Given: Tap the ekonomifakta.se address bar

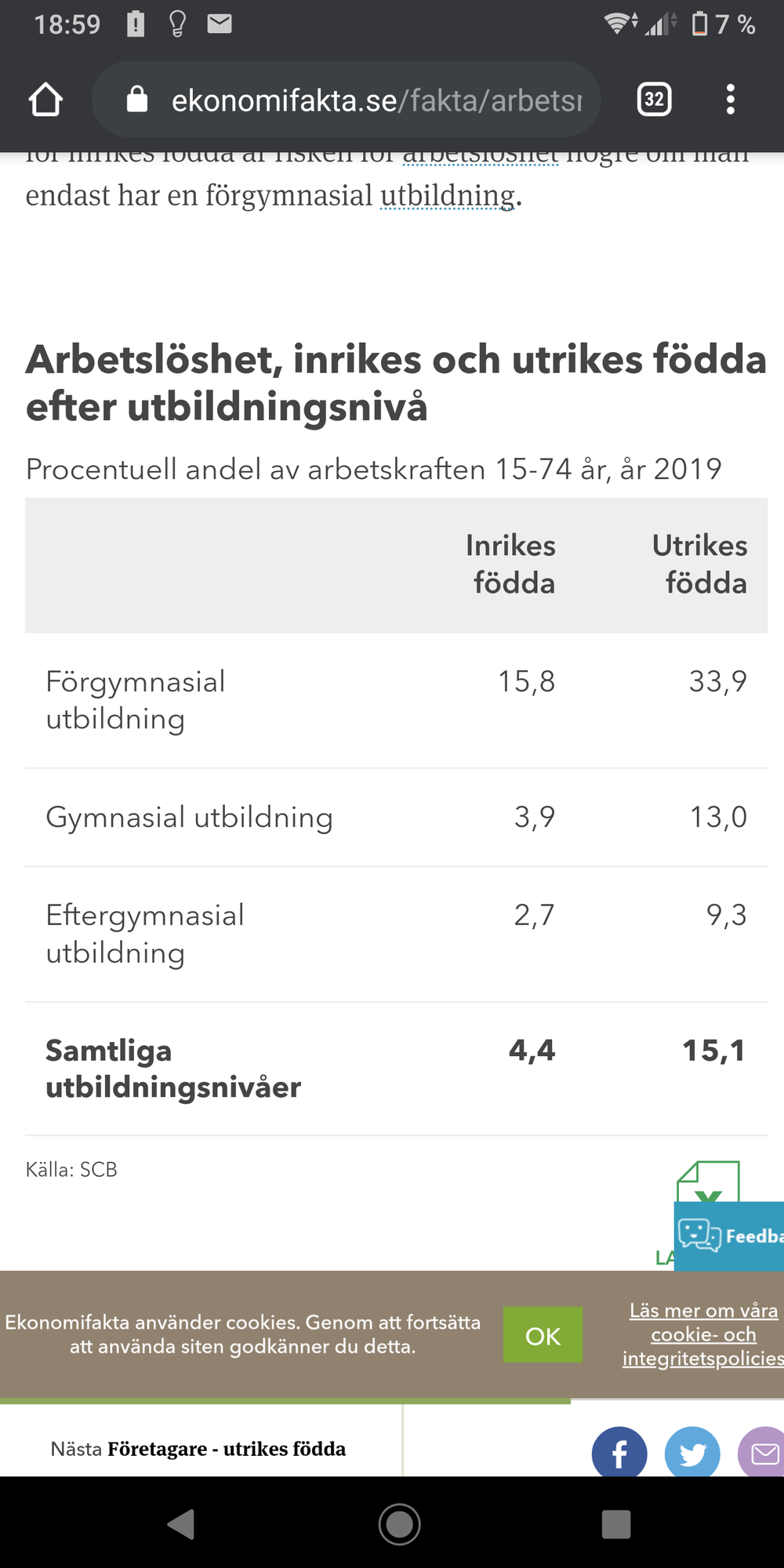Looking at the screenshot, I should click(346, 100).
